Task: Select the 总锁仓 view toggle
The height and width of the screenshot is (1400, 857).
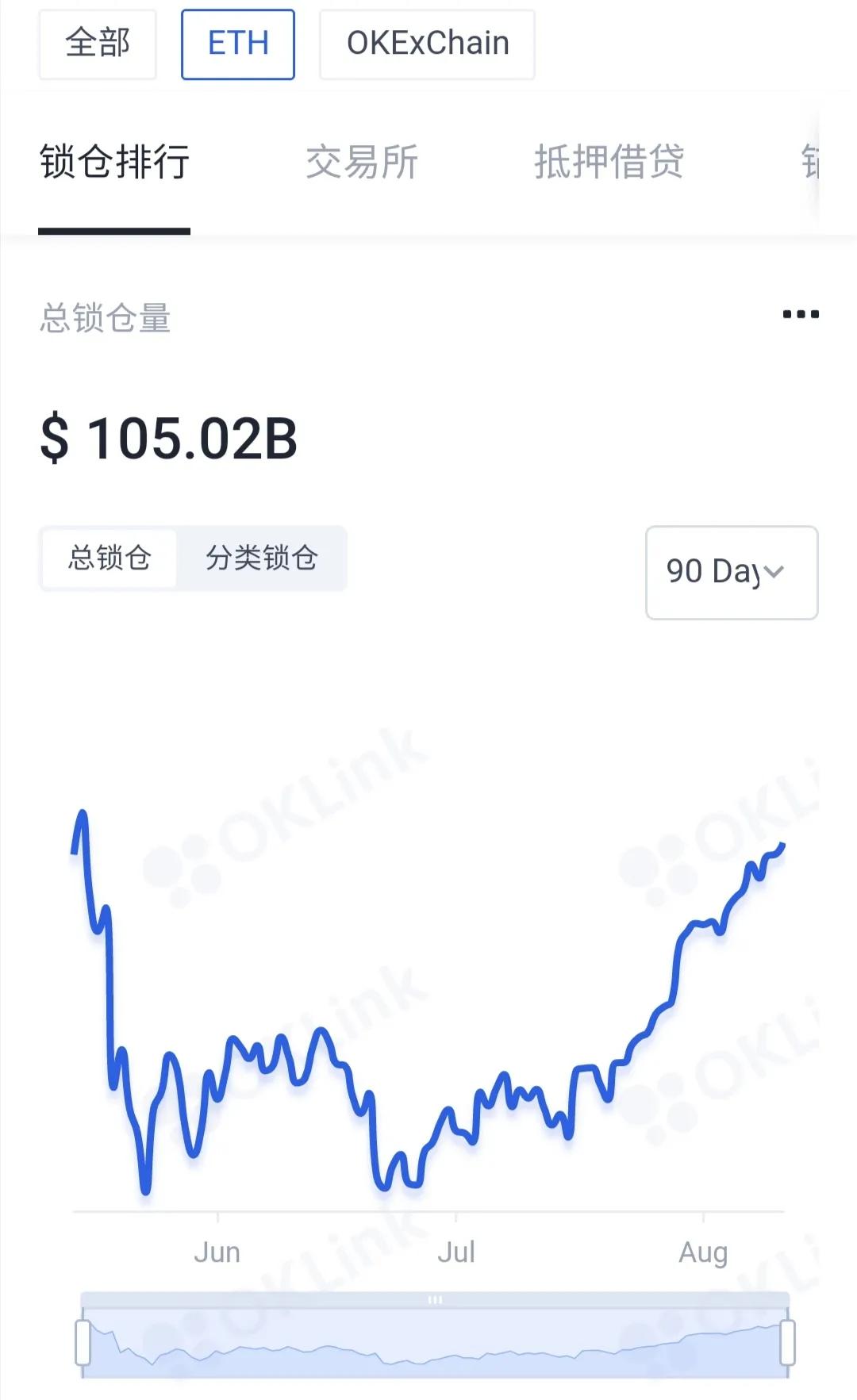Action: [x=109, y=558]
